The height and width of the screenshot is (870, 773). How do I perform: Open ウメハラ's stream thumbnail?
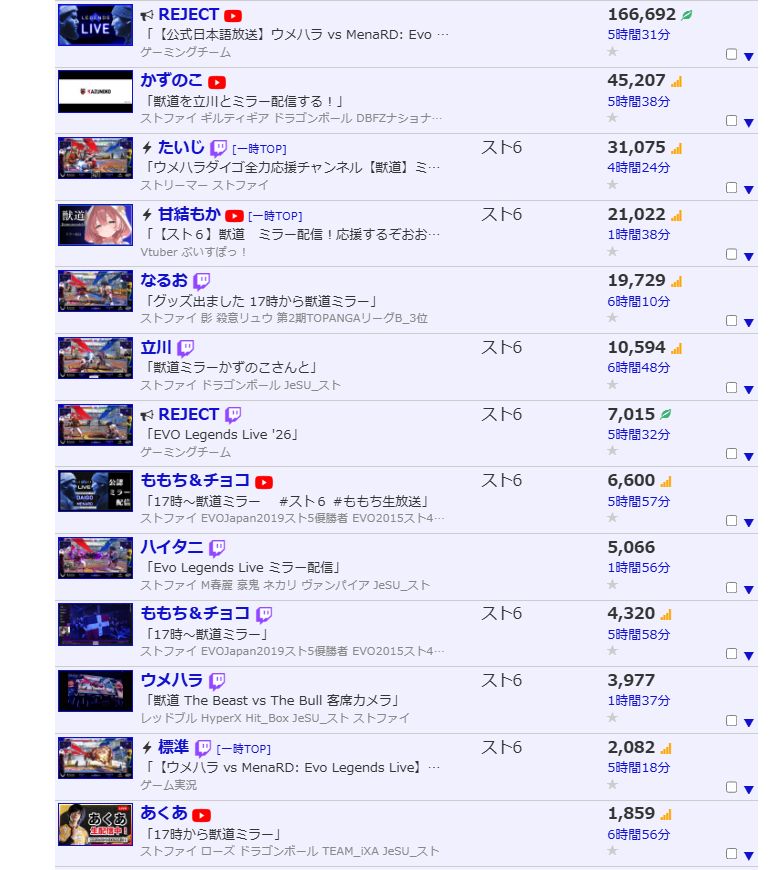(95, 691)
